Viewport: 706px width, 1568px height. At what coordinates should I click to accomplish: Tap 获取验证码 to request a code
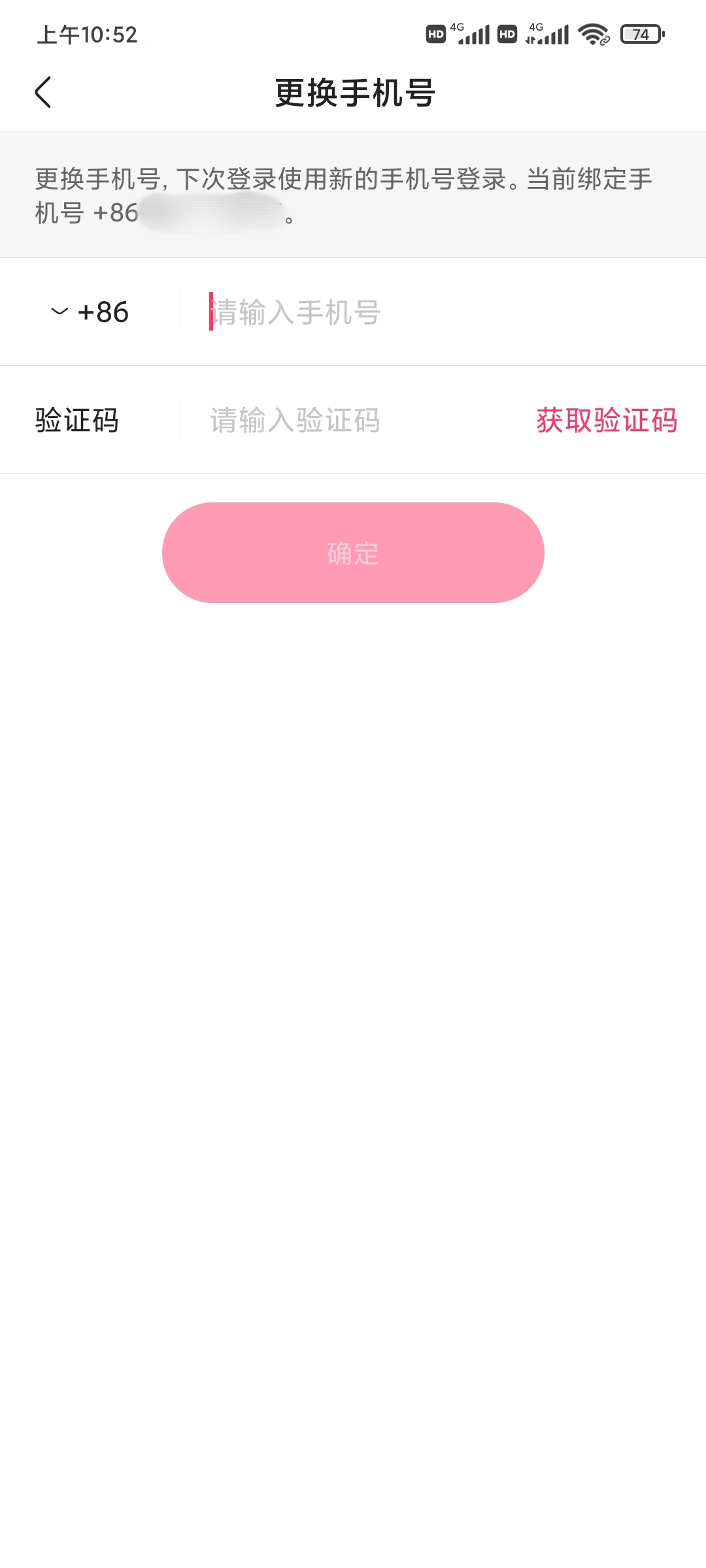(607, 420)
